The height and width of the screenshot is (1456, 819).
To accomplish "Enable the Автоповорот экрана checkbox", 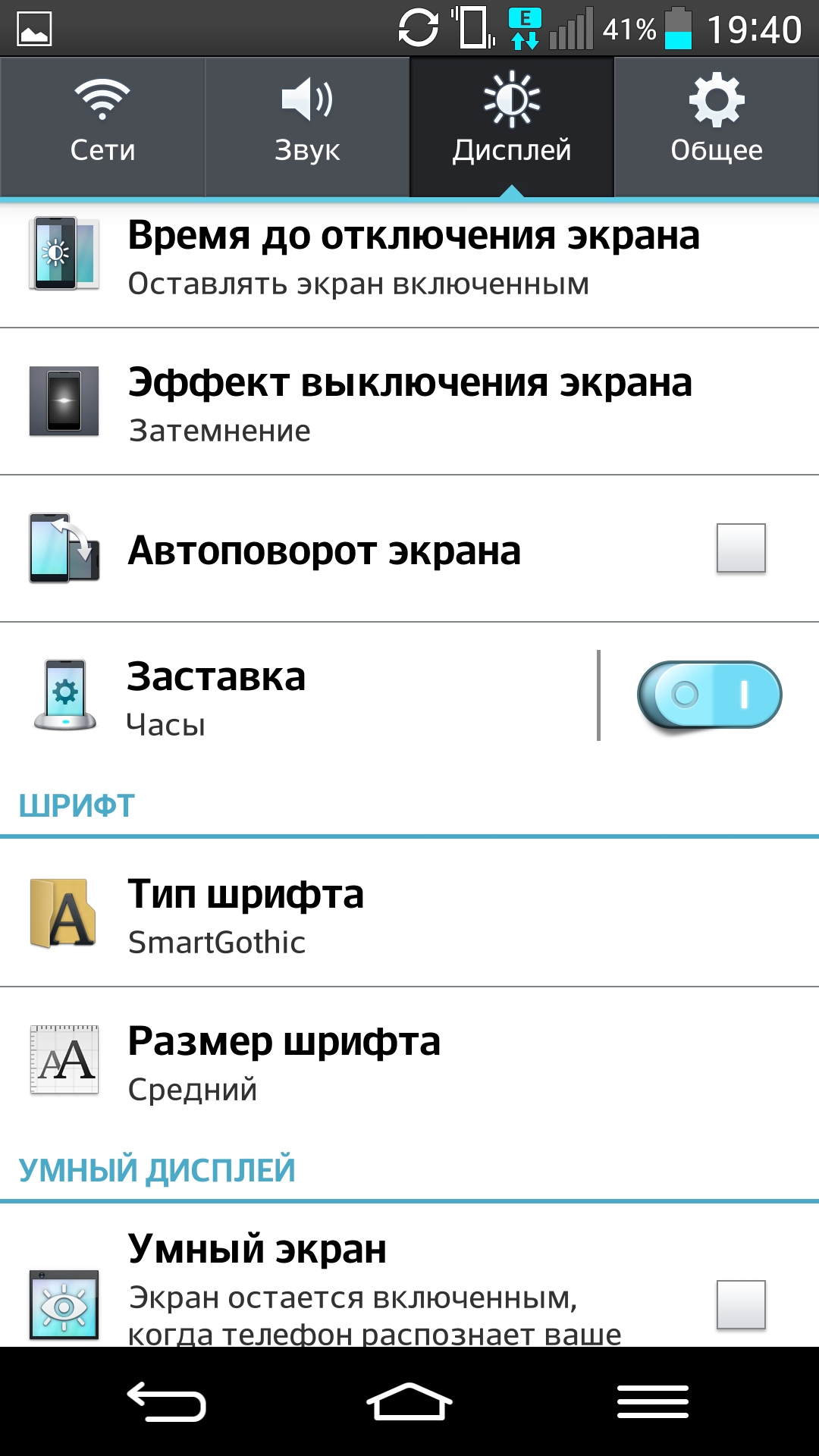I will pos(741,548).
